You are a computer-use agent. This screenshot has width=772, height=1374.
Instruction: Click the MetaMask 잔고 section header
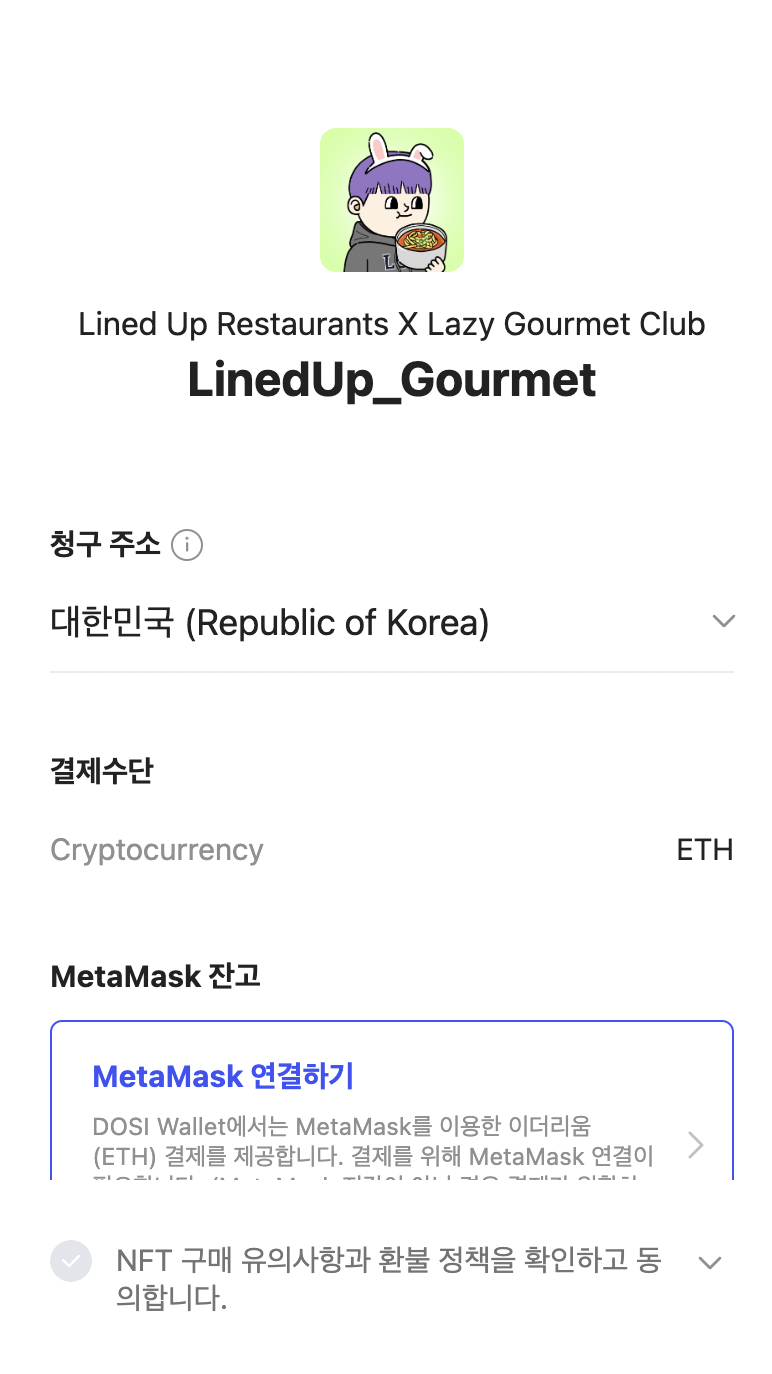pos(154,976)
